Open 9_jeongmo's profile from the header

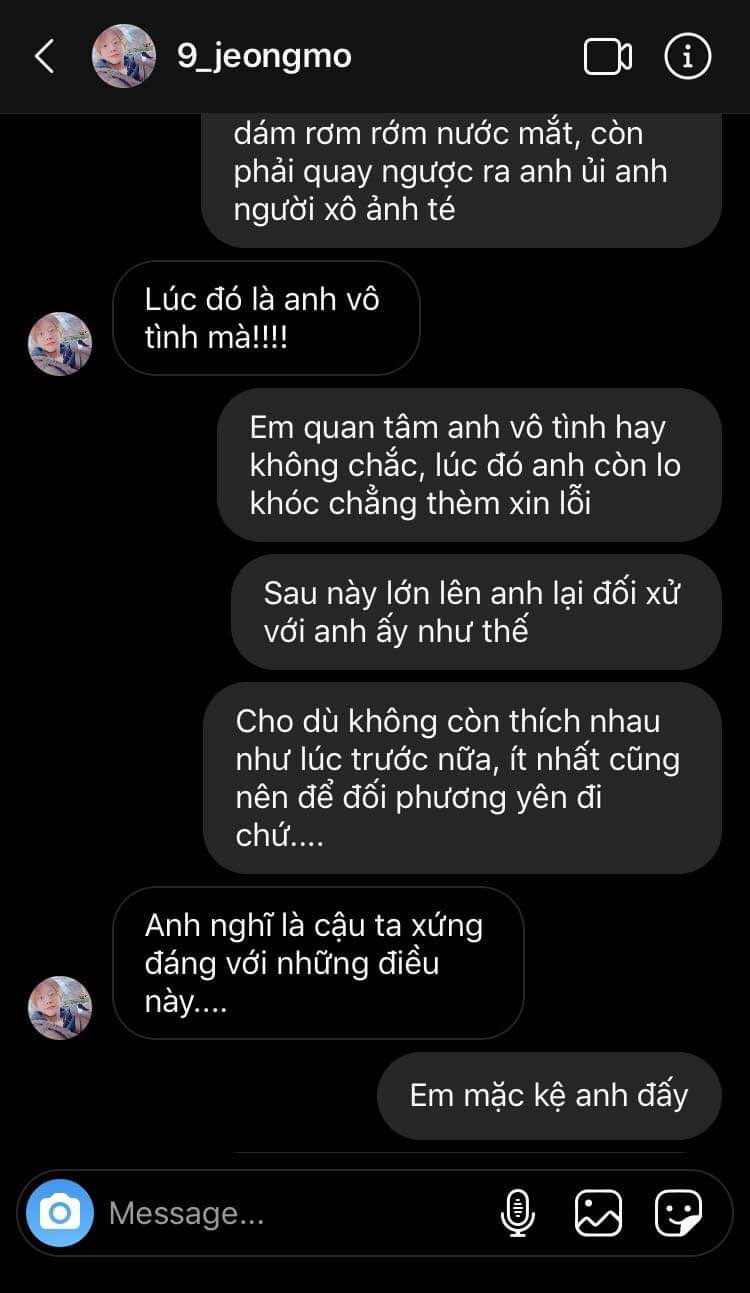click(264, 57)
